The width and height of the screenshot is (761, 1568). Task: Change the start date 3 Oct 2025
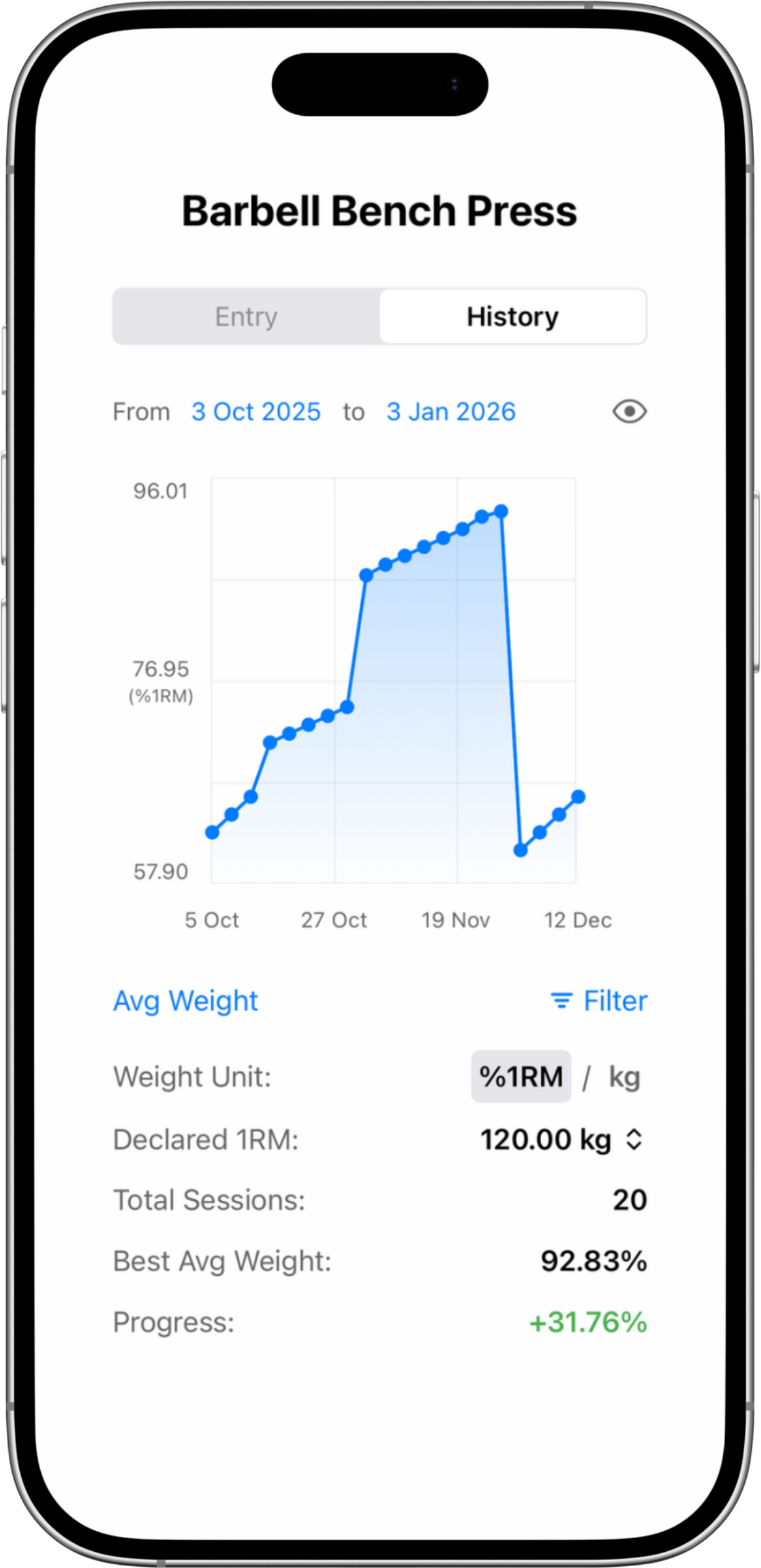(256, 412)
